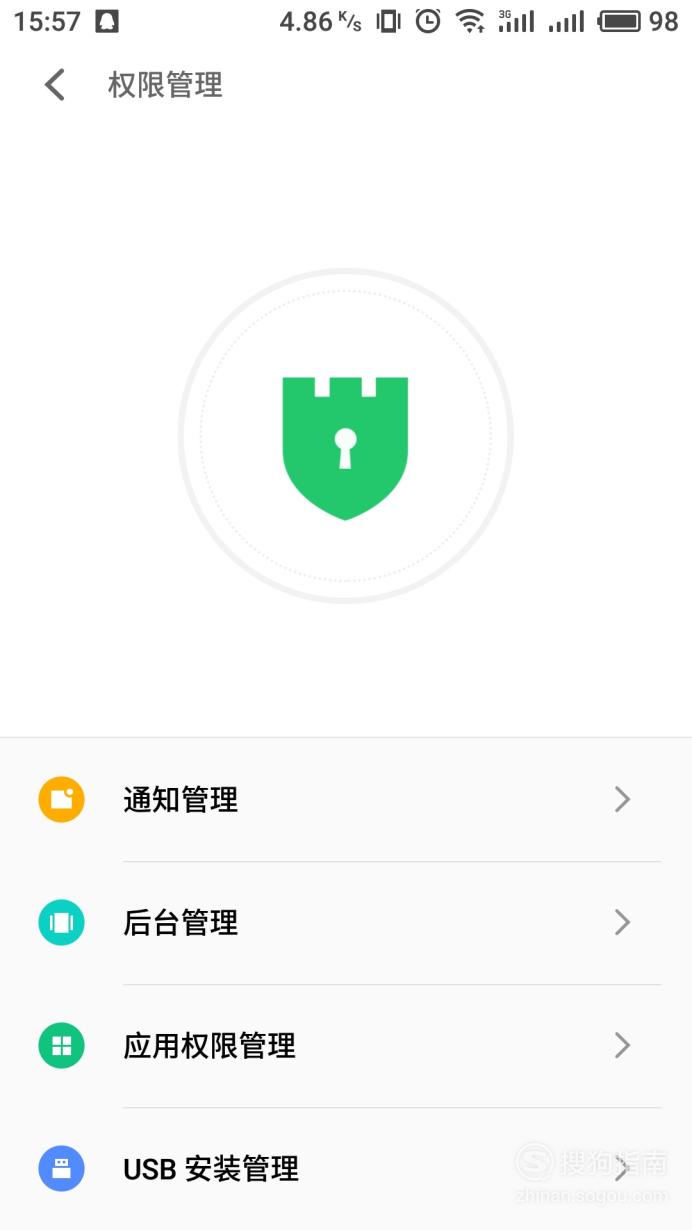Open 后台管理 row
The image size is (692, 1230).
click(x=346, y=922)
